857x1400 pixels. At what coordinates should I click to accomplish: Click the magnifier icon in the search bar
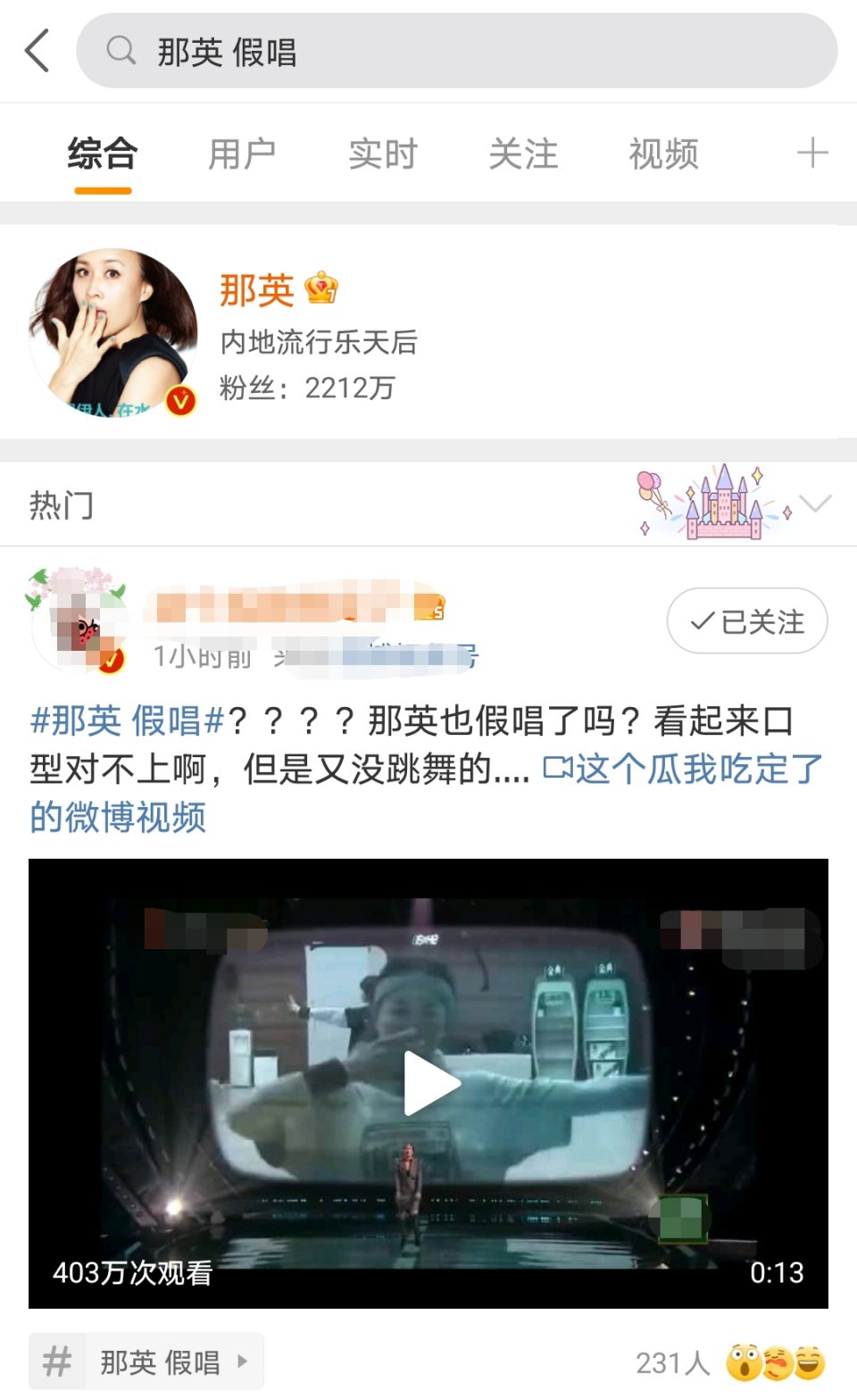[121, 51]
